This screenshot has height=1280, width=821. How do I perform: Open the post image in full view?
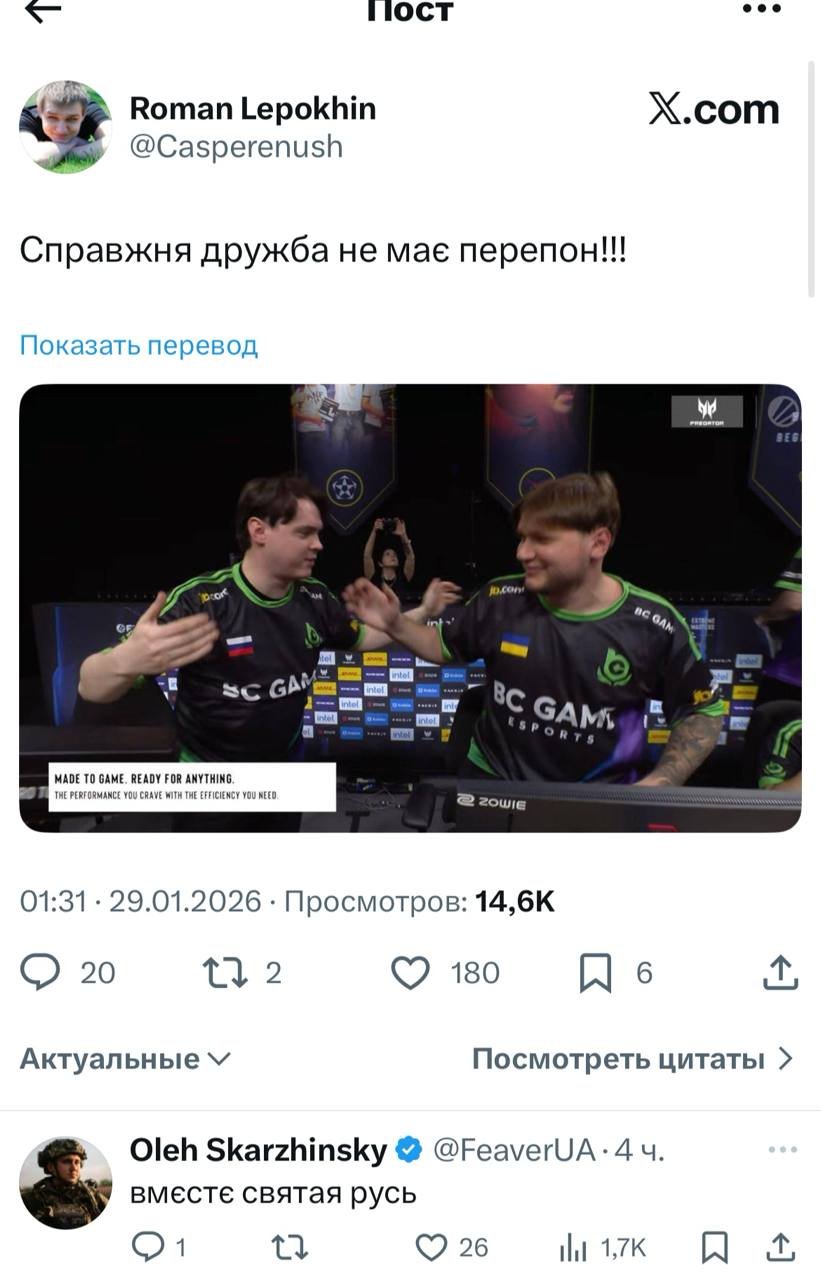[x=410, y=607]
